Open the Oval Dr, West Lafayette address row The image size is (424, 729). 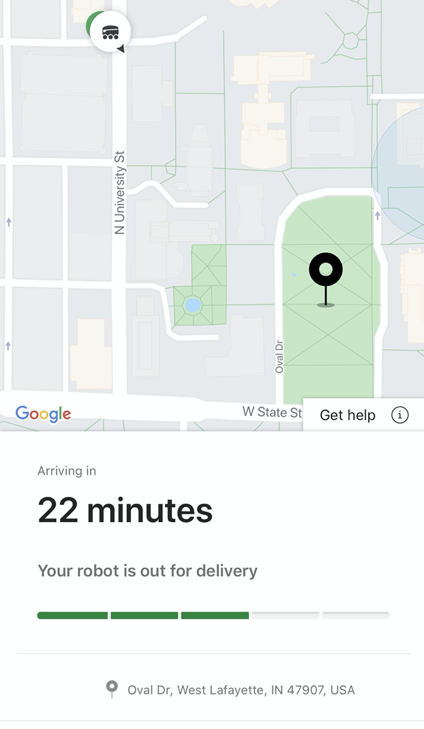pos(213,689)
